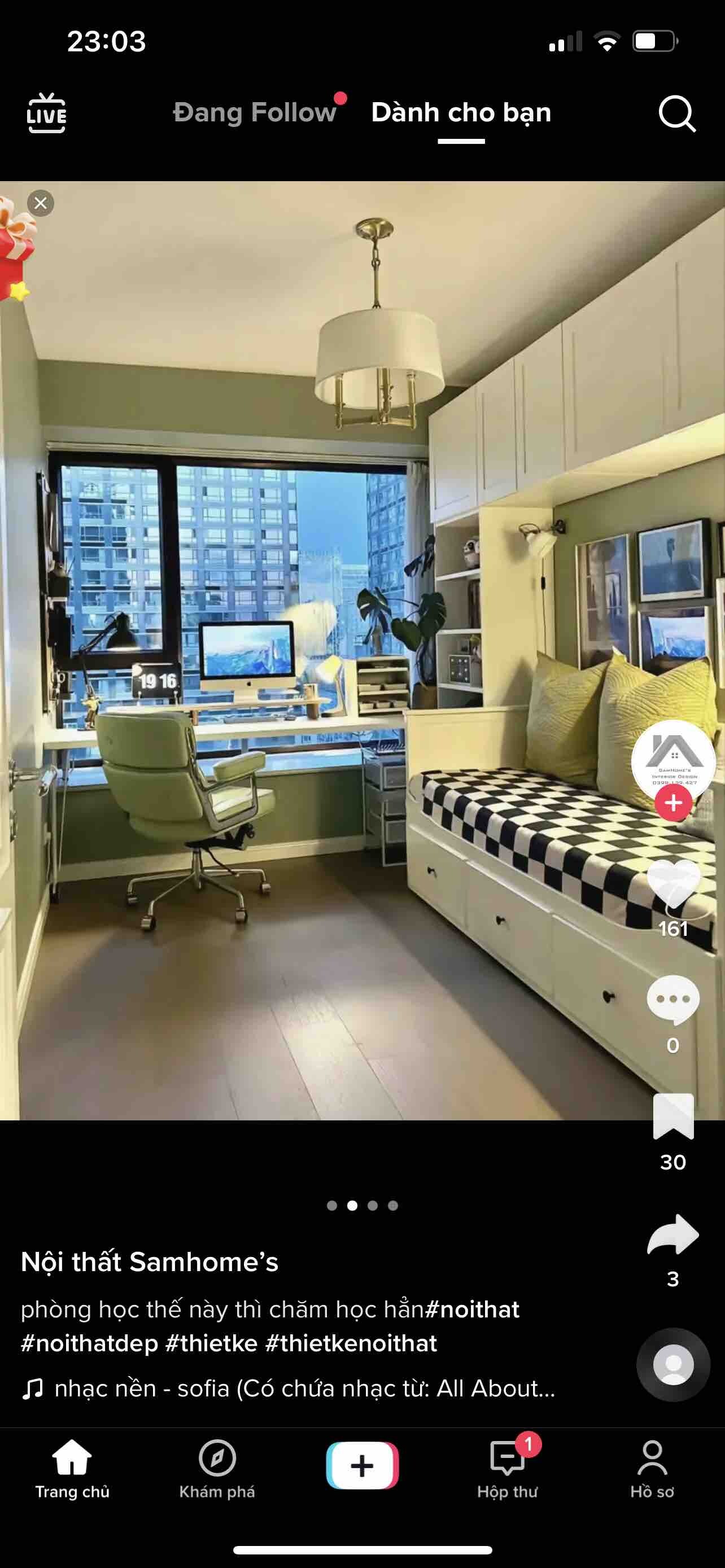Open the comments bubble
This screenshot has width=725, height=1568.
tap(672, 1000)
